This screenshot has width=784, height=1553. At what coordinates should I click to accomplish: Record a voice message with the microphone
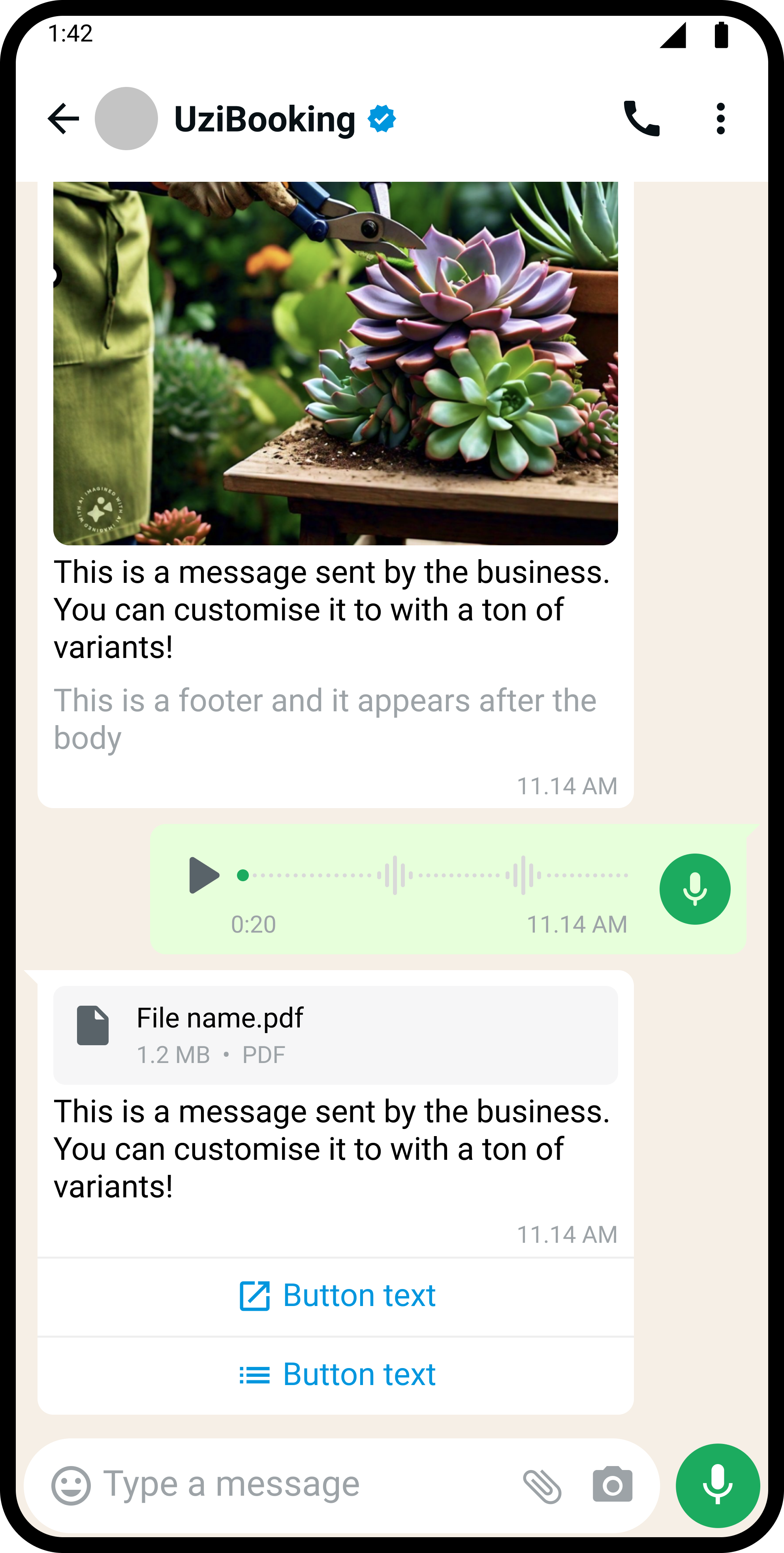(x=717, y=1485)
